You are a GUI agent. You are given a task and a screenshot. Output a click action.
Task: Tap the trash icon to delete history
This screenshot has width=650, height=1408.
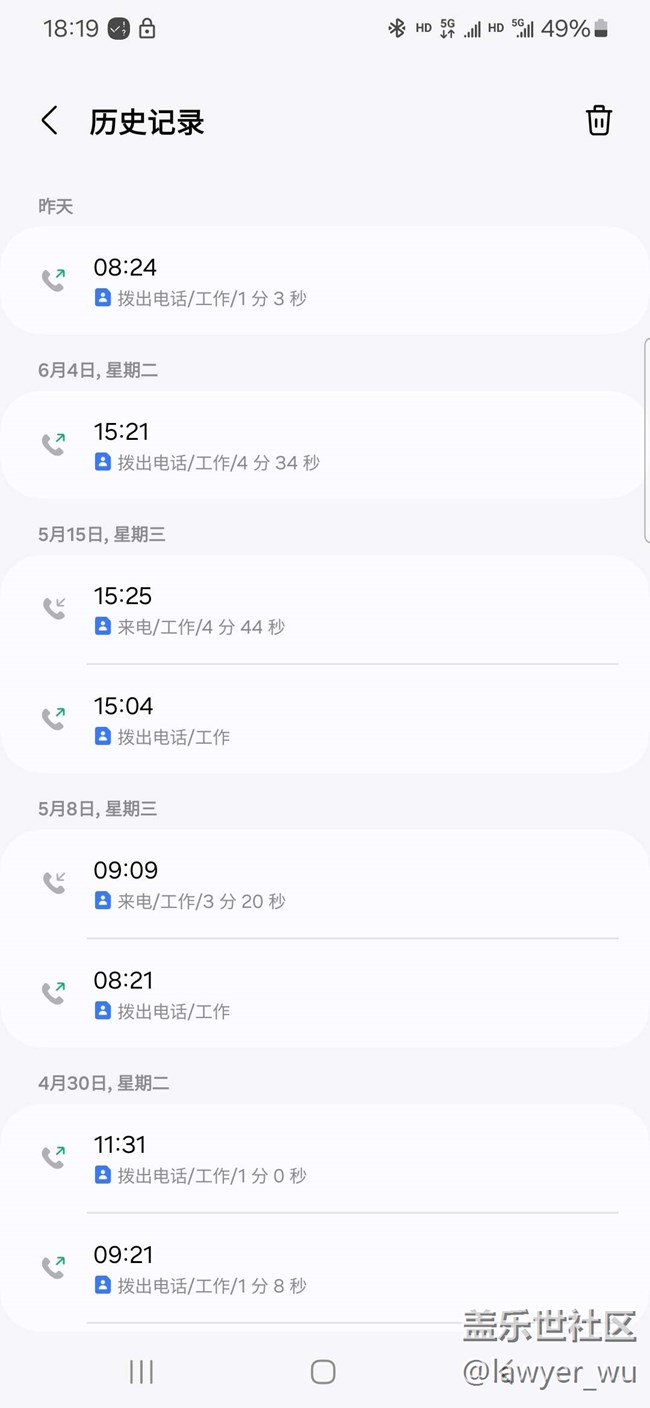[x=598, y=121]
